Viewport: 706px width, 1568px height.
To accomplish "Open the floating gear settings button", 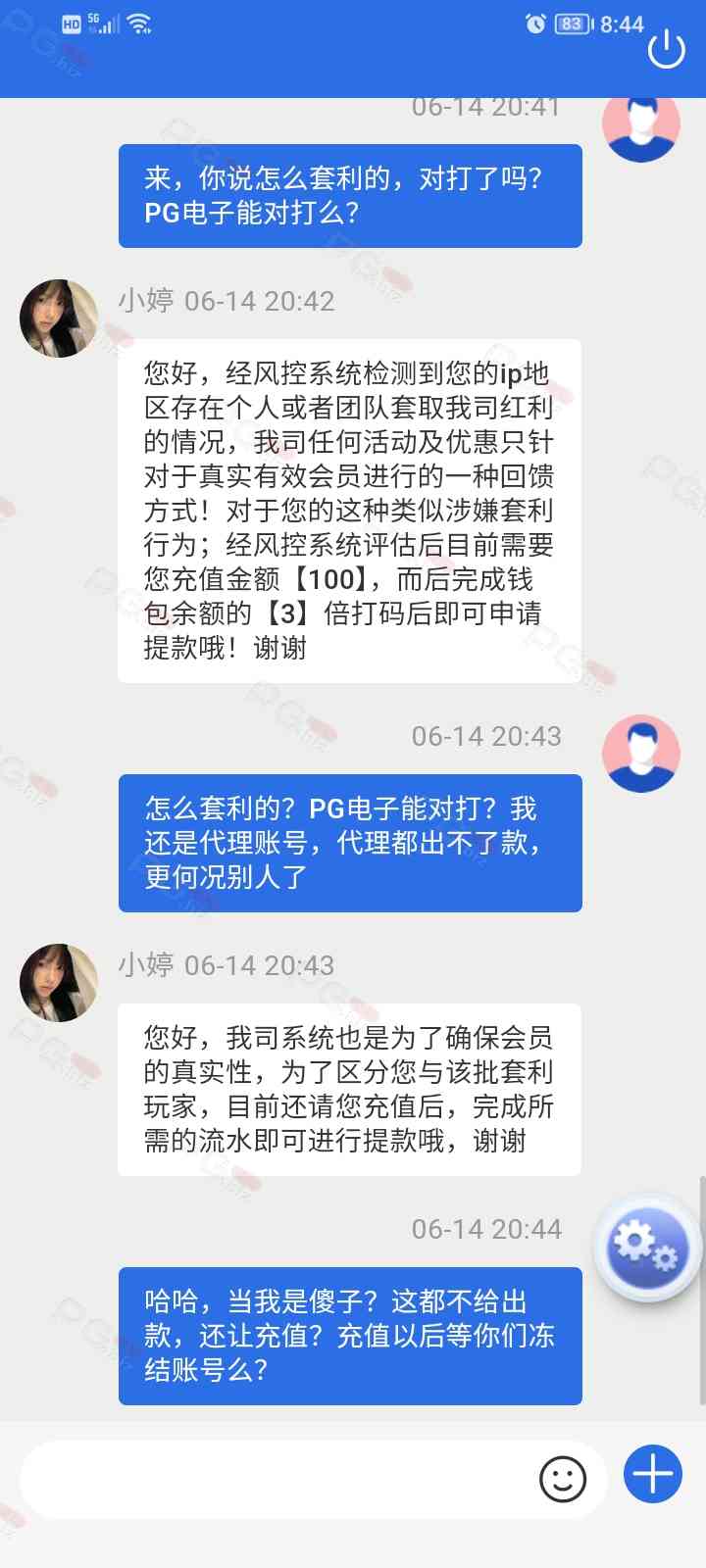I will click(x=645, y=1247).
